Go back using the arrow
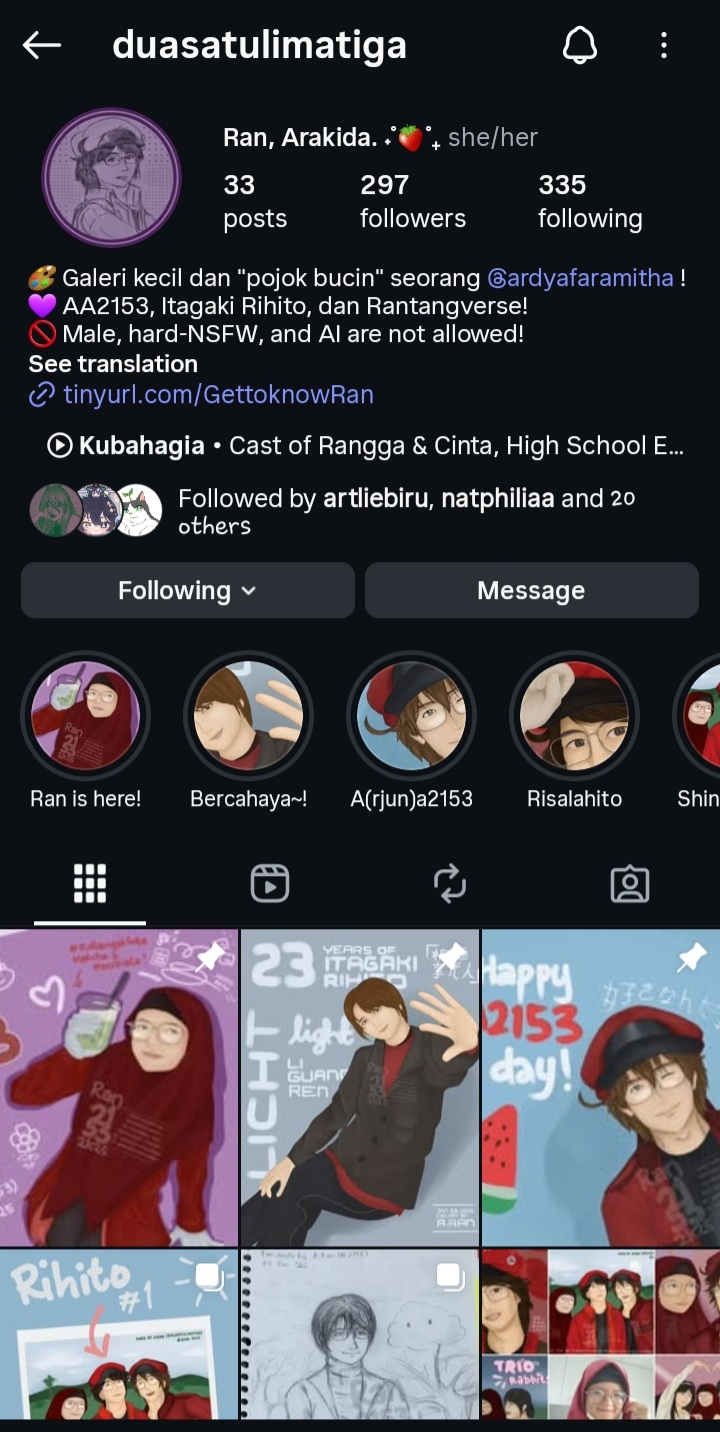This screenshot has width=720, height=1432. coord(42,45)
